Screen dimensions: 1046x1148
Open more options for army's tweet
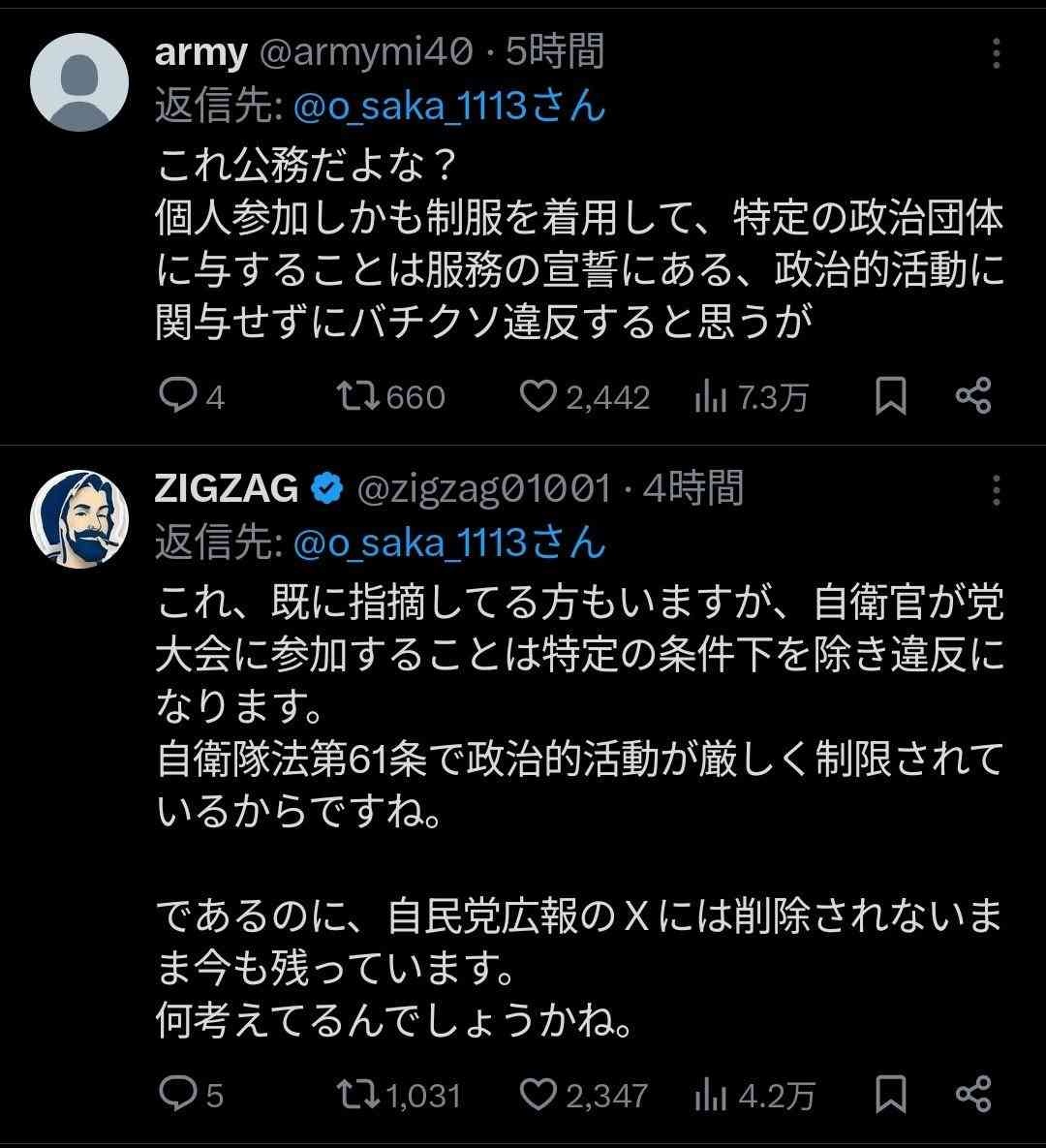pyautogui.click(x=997, y=53)
